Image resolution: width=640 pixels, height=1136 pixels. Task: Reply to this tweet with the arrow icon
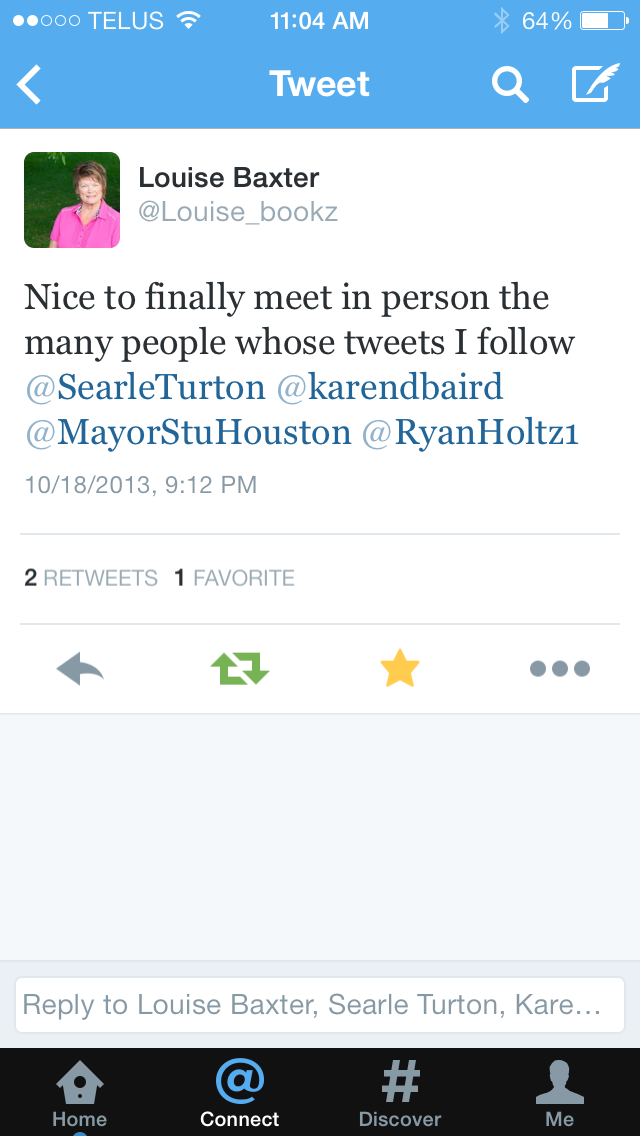[x=80, y=669]
